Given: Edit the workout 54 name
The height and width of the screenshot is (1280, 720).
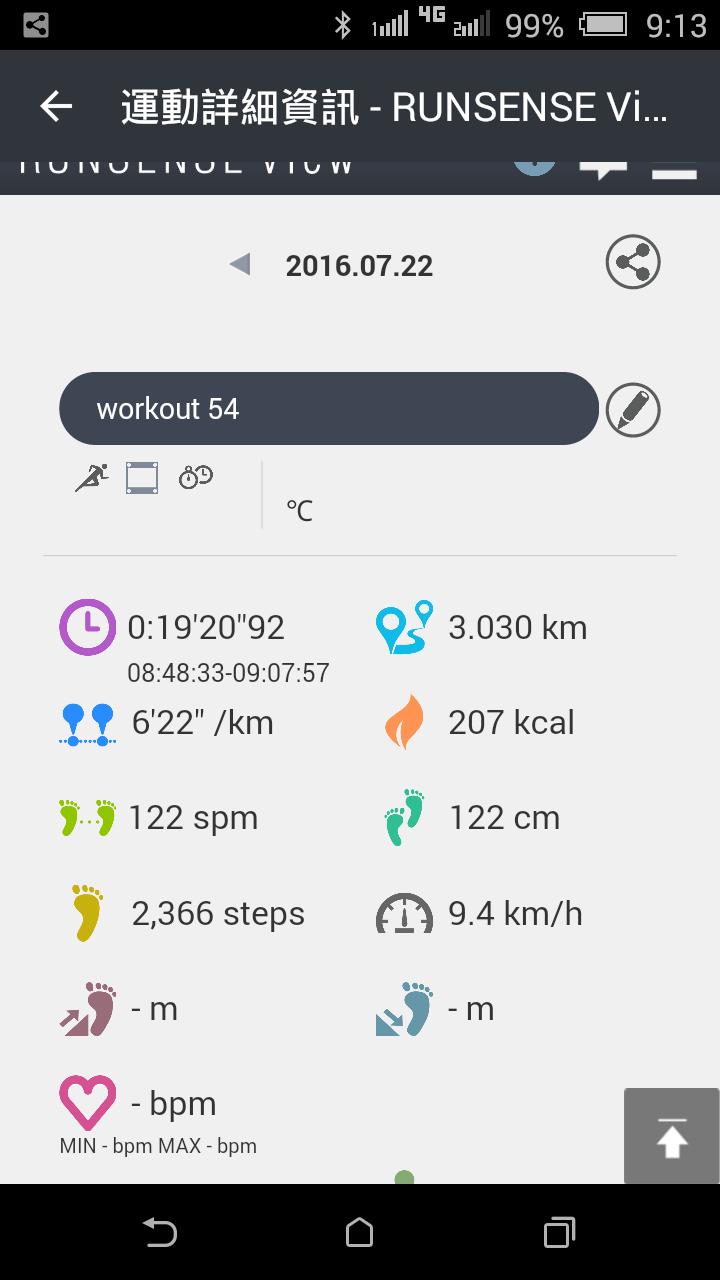Looking at the screenshot, I should [633, 409].
